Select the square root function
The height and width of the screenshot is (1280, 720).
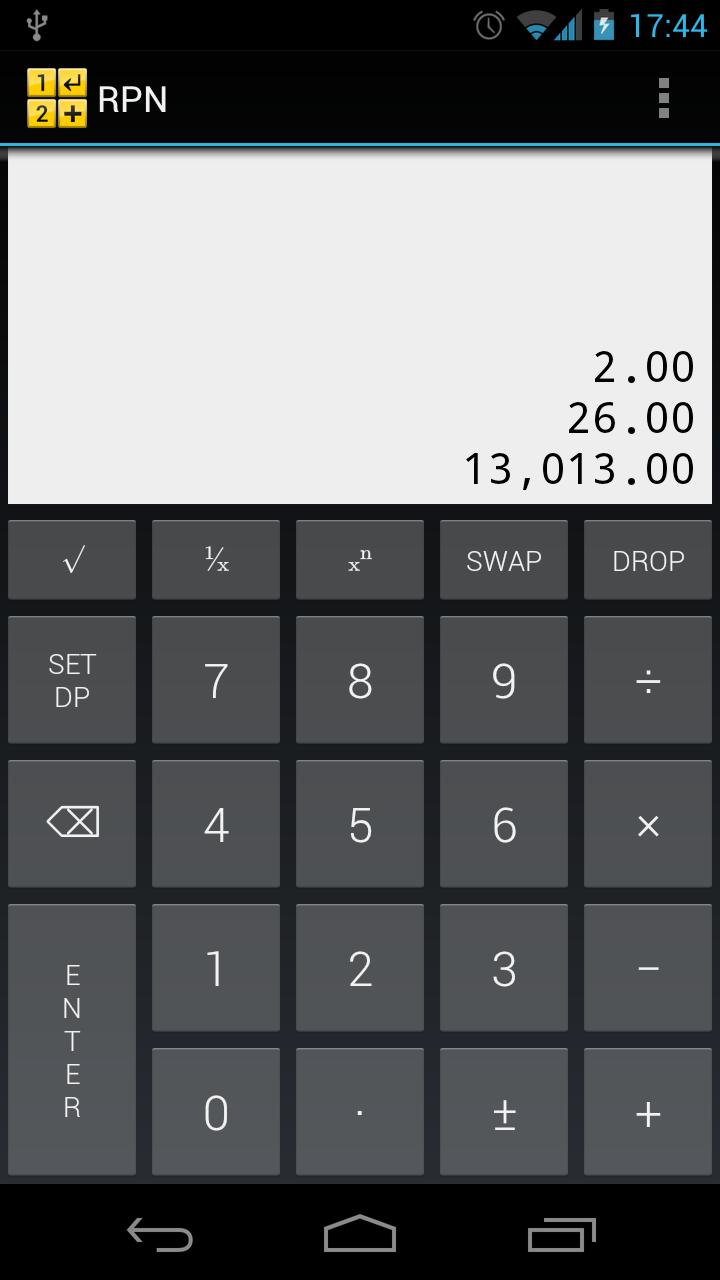[71, 559]
